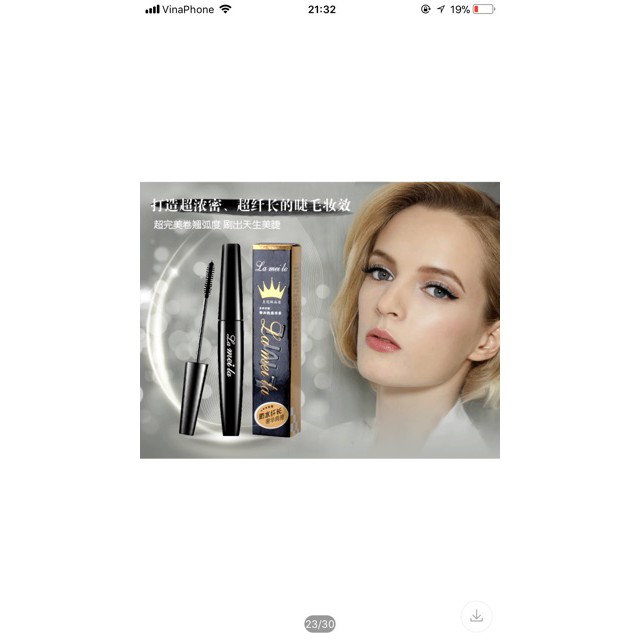The image size is (640, 640).
Task: Download the current mascara image
Action: tap(477, 616)
